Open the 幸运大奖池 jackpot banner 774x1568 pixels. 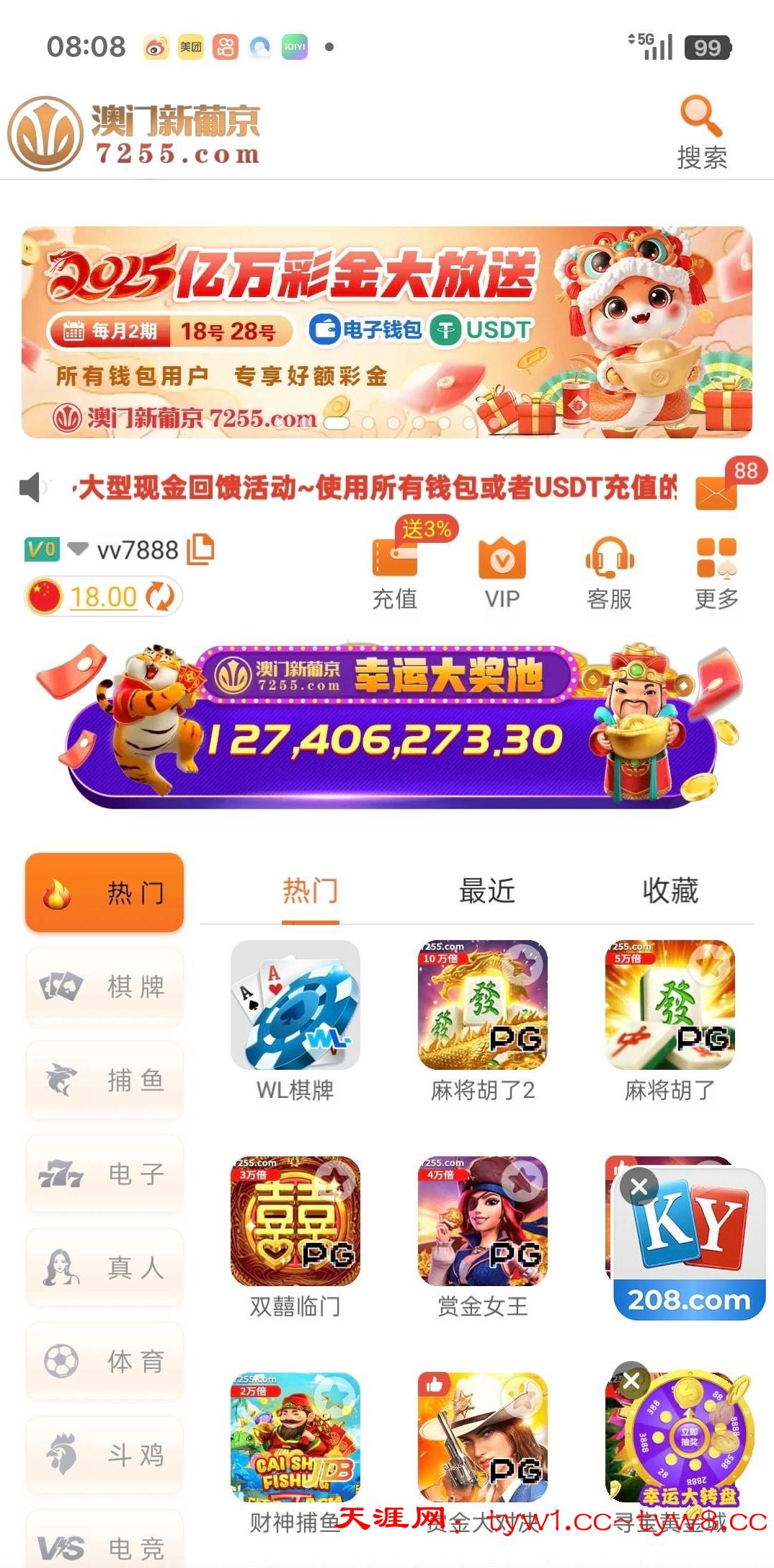(x=387, y=728)
